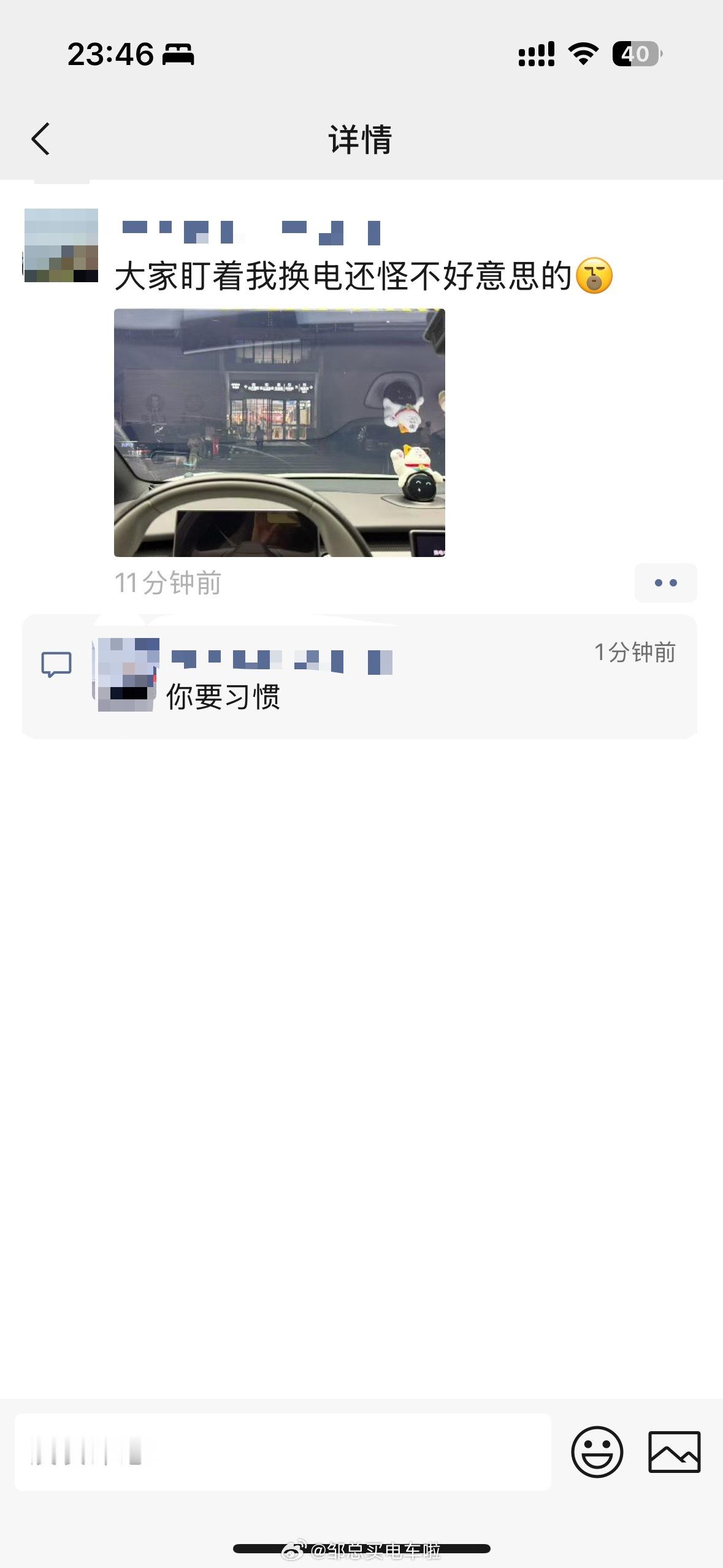Reply to the comment 你要习惯
This screenshot has height=1568, width=723.
click(224, 698)
